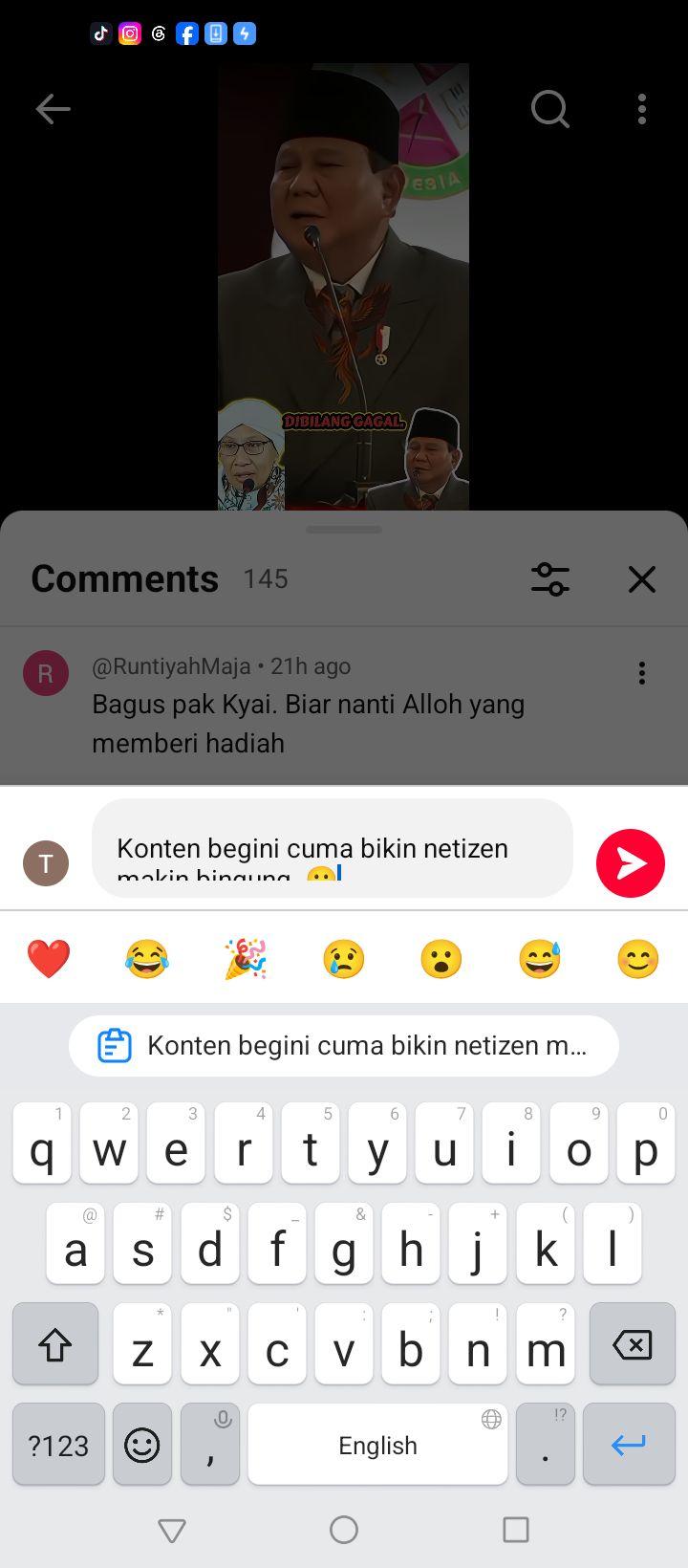Insert the surprised face emoji
The image size is (688, 1568).
(441, 958)
